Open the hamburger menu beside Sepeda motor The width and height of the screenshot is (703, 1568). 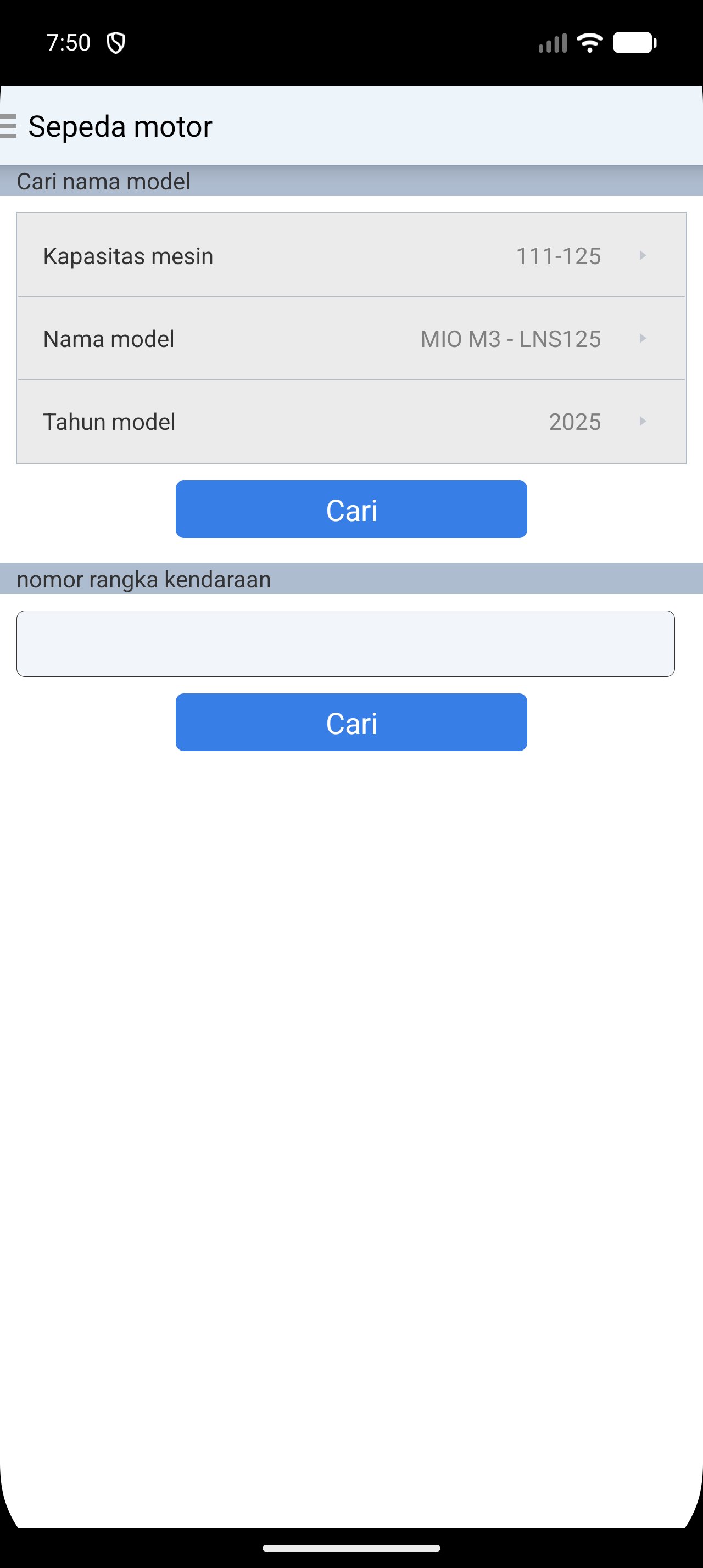tap(9, 127)
